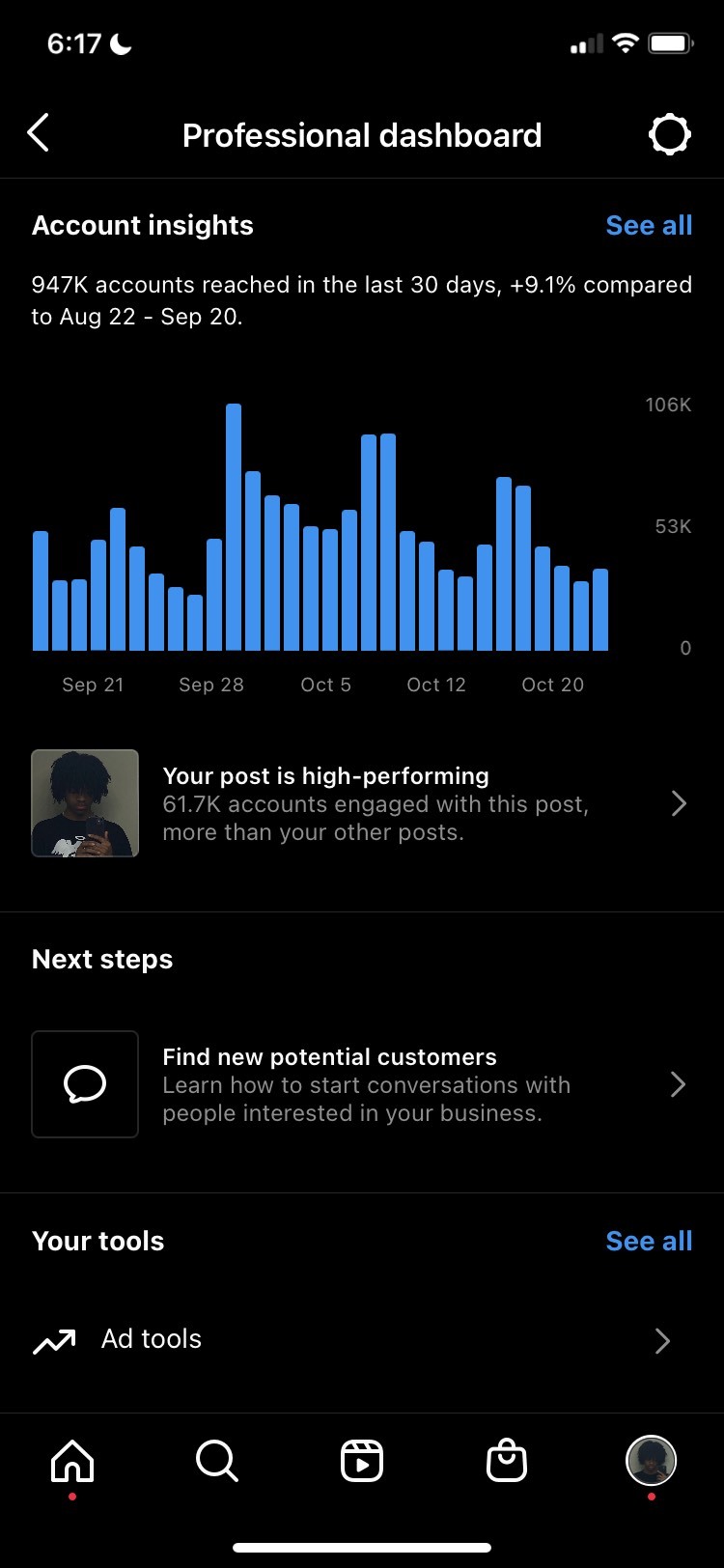Switch to the Search tab
Viewport: 724px width, 1568px height.
tap(216, 1461)
